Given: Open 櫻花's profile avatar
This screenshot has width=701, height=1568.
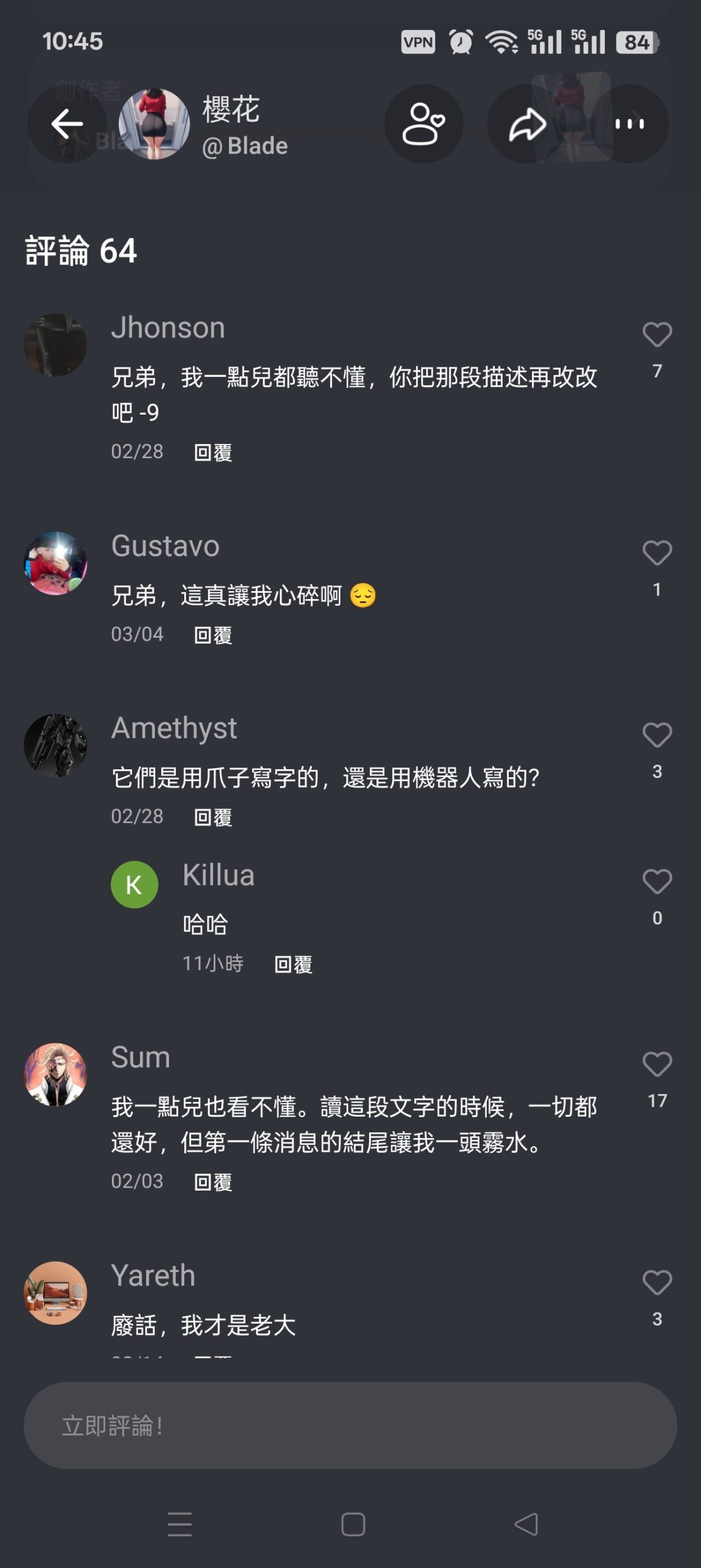Looking at the screenshot, I should pyautogui.click(x=156, y=124).
